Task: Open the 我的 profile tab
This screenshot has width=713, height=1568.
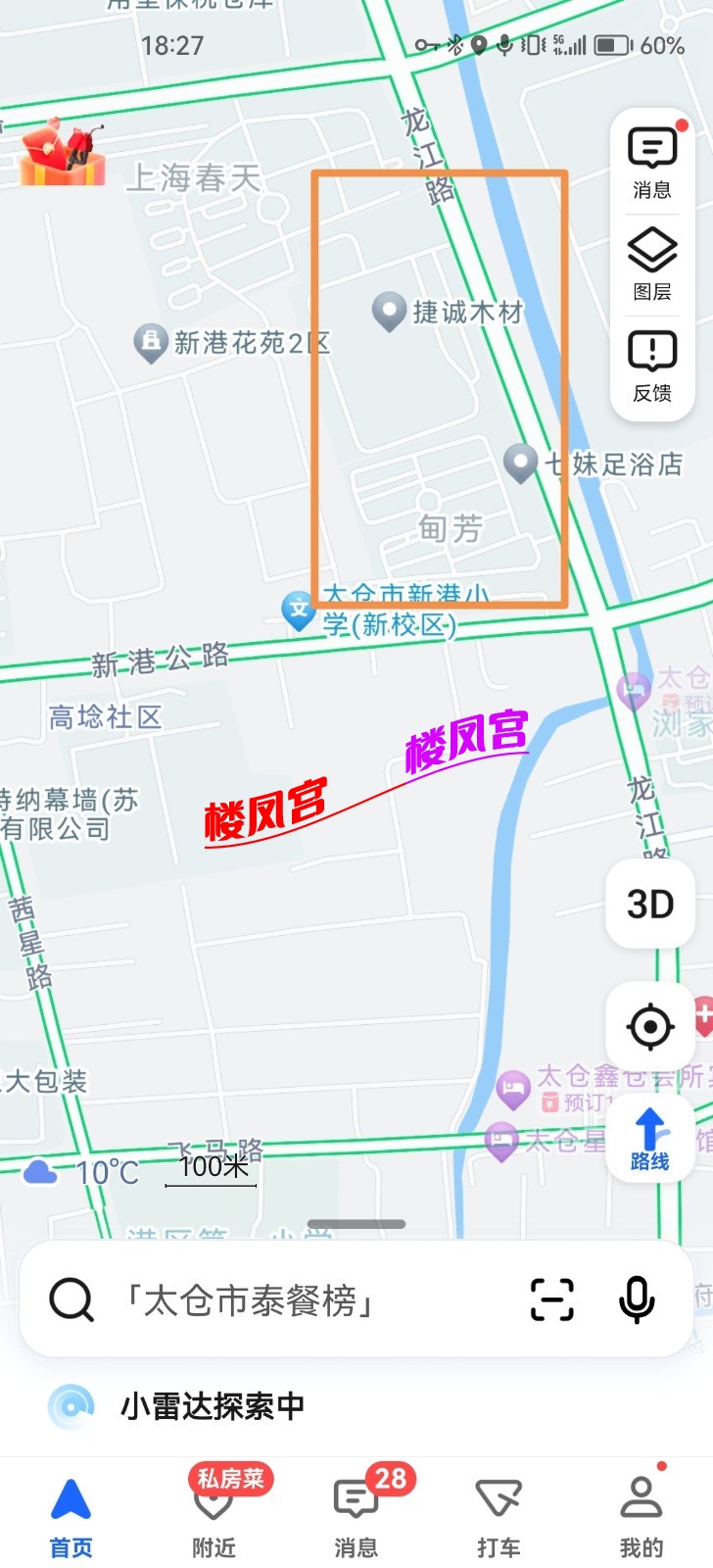Action: click(x=642, y=1517)
